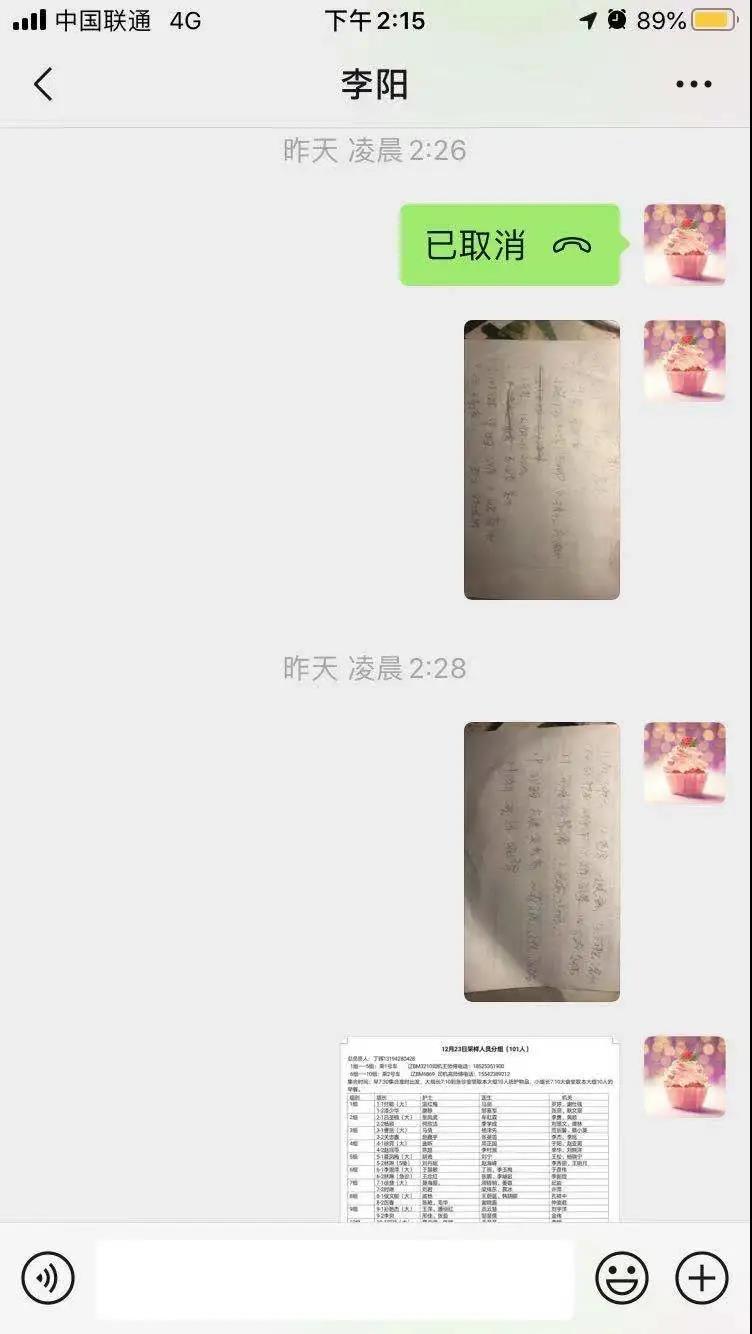The width and height of the screenshot is (752, 1334).
Task: Go back to the chat list
Action: pyautogui.click(x=43, y=84)
